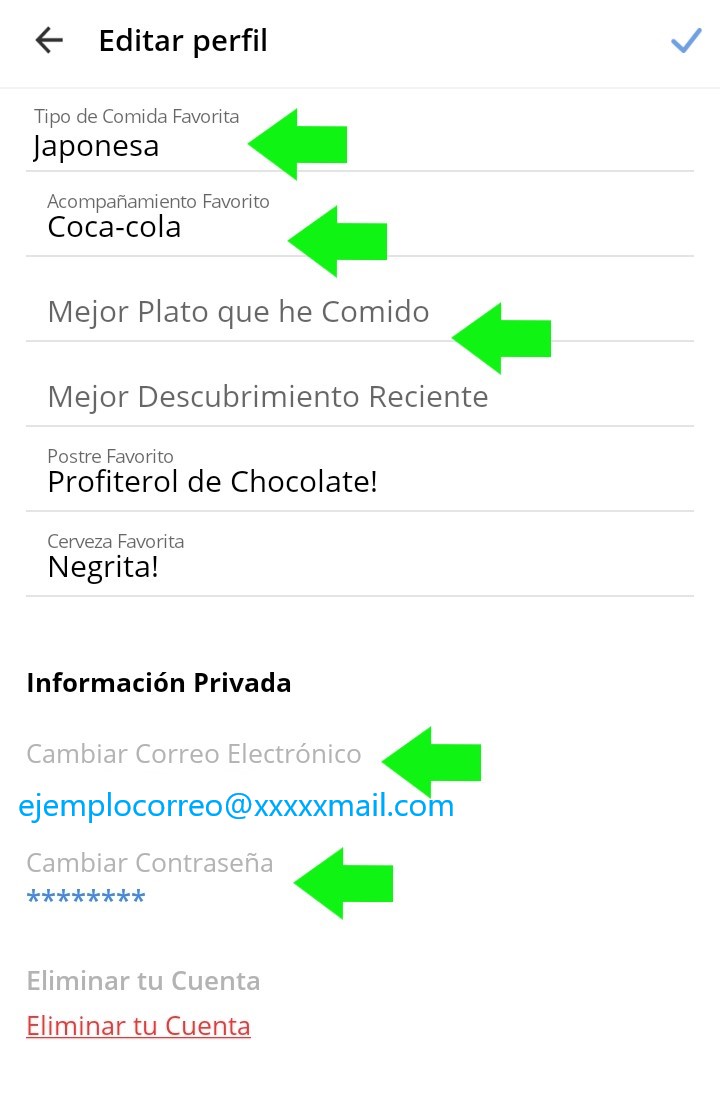720x1105 pixels.
Task: Fill in Mejor Plato que he Comido
Action: pos(238,312)
